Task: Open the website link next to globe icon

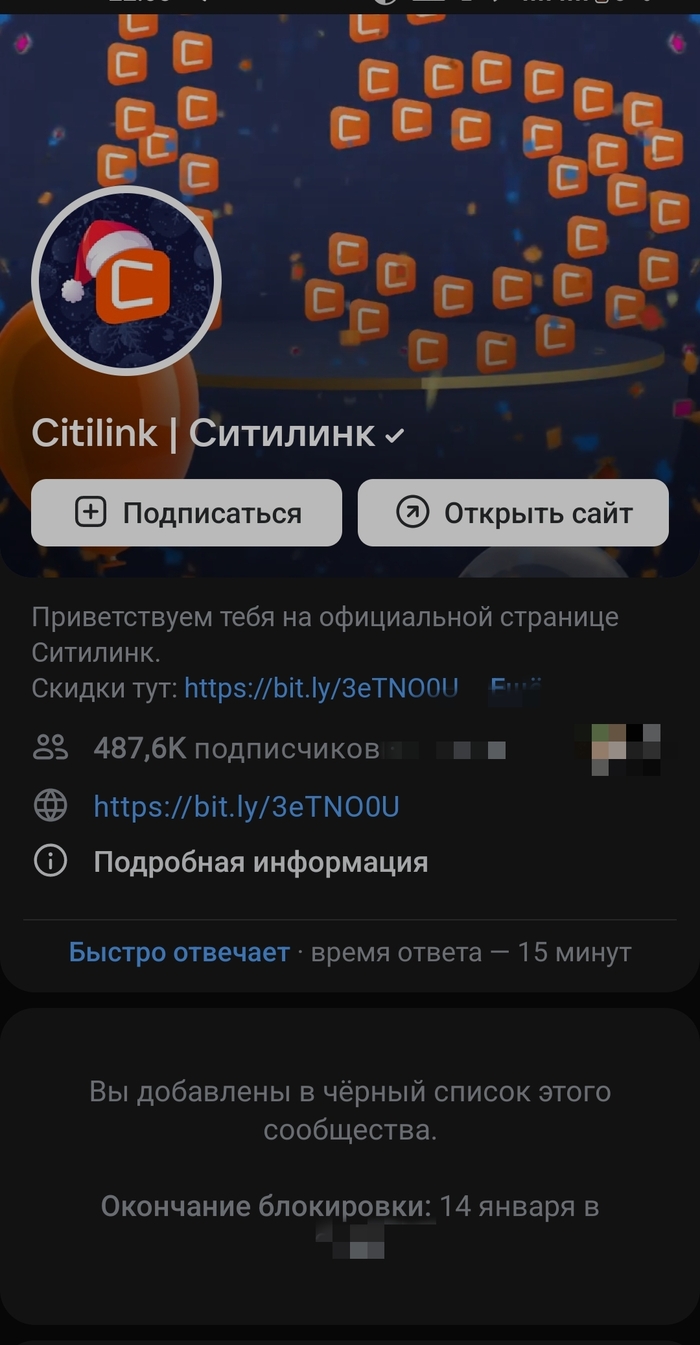Action: 246,806
